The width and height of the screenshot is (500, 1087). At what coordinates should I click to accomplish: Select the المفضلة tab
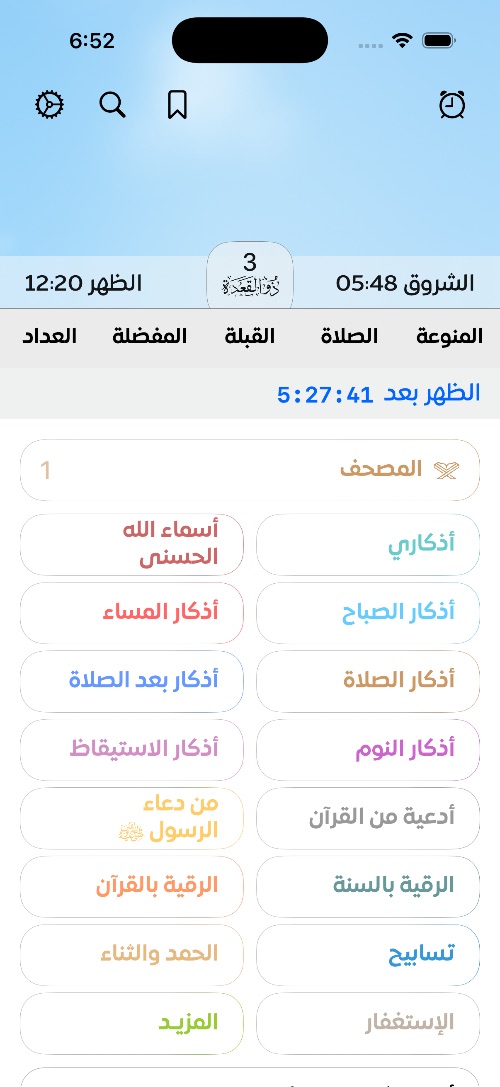[x=150, y=336]
